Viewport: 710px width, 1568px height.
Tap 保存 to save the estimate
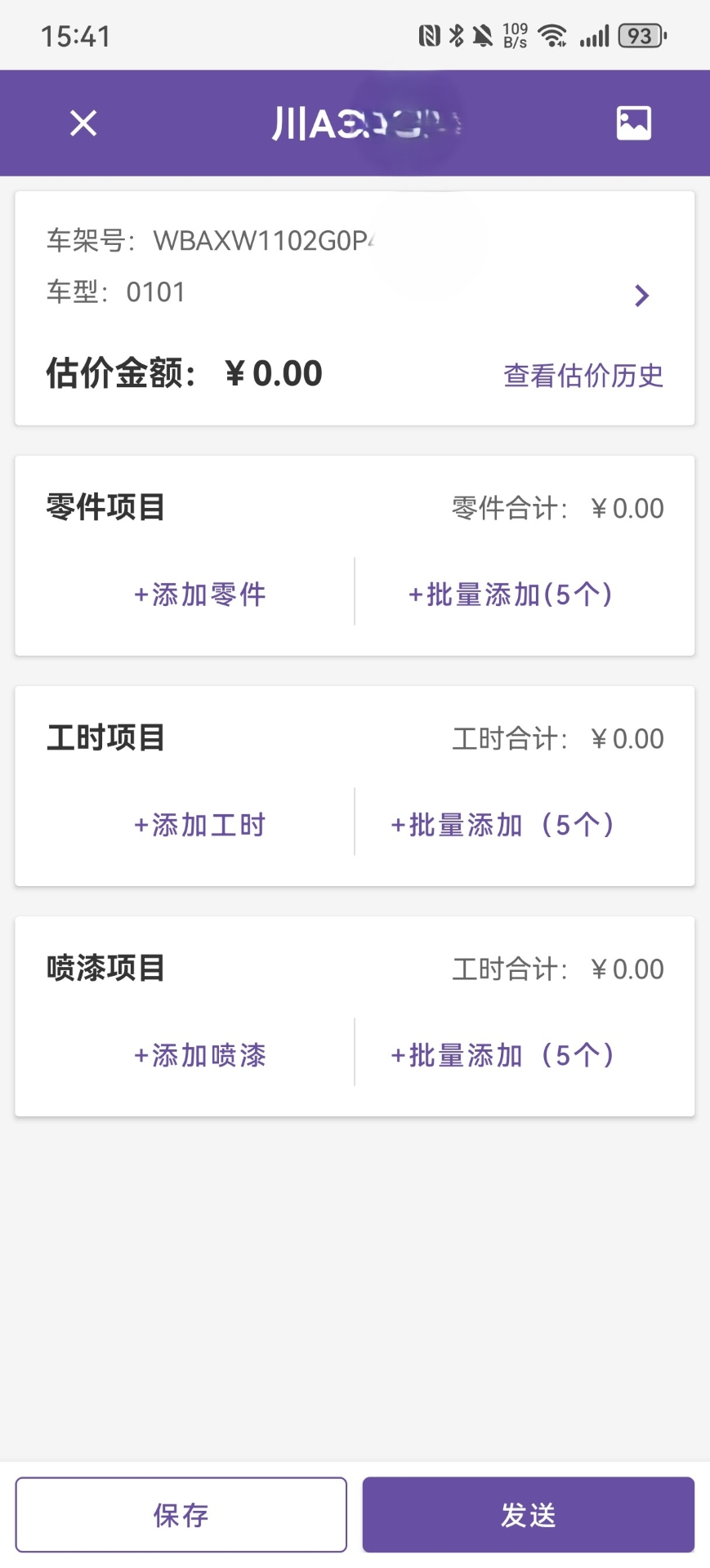point(181,1515)
